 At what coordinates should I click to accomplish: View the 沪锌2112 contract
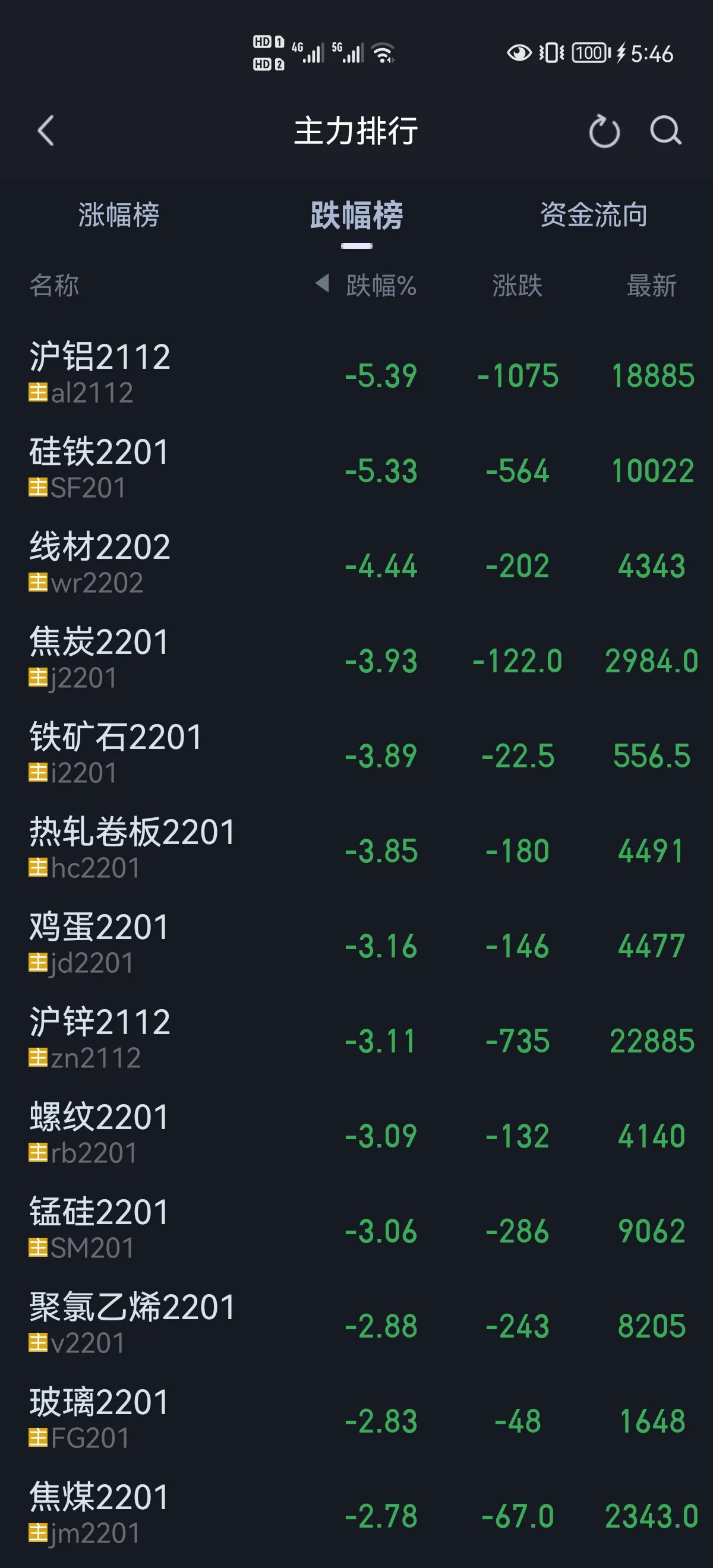tap(357, 1039)
